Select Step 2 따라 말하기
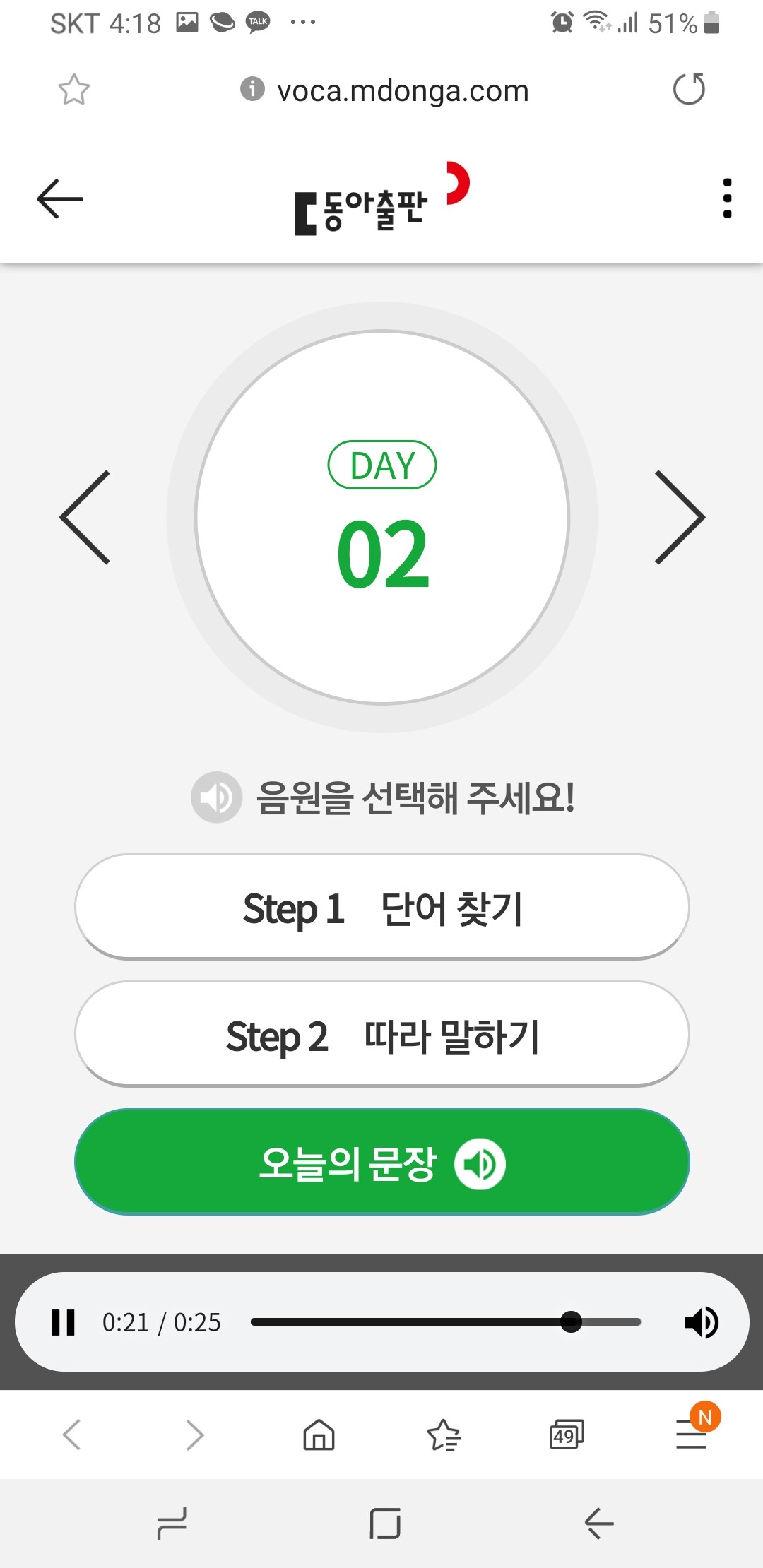Viewport: 763px width, 1568px height. [382, 1034]
